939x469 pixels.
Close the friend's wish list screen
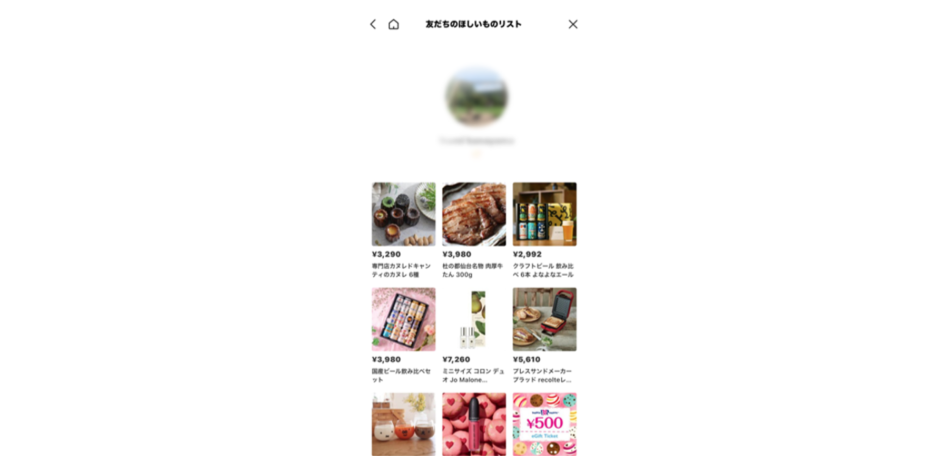click(x=573, y=24)
